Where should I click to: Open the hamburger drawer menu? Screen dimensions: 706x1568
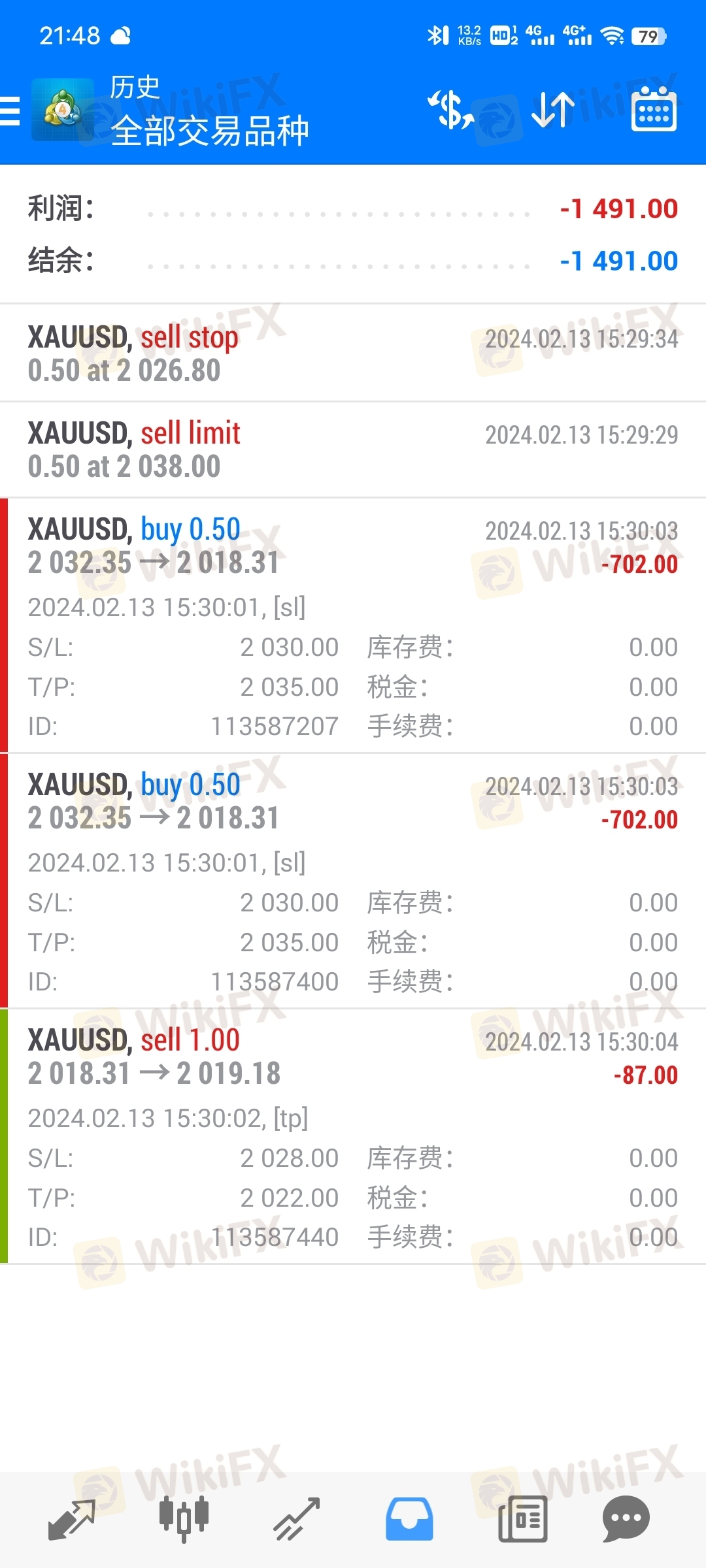10,110
